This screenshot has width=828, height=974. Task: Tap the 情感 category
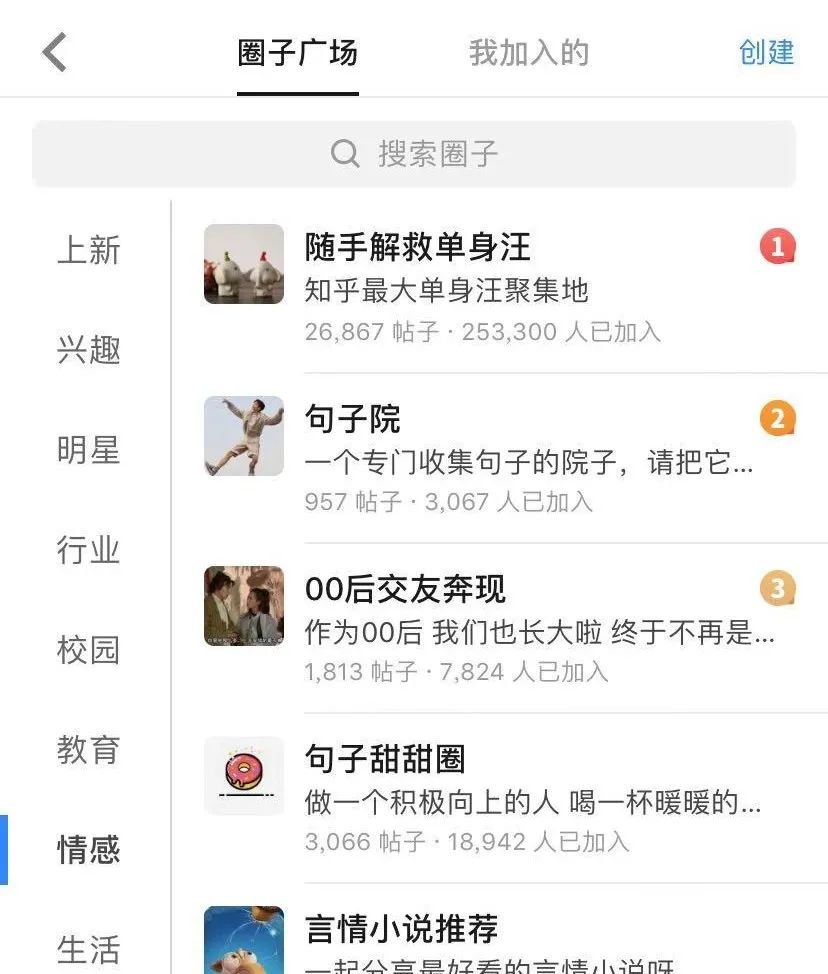pos(88,850)
